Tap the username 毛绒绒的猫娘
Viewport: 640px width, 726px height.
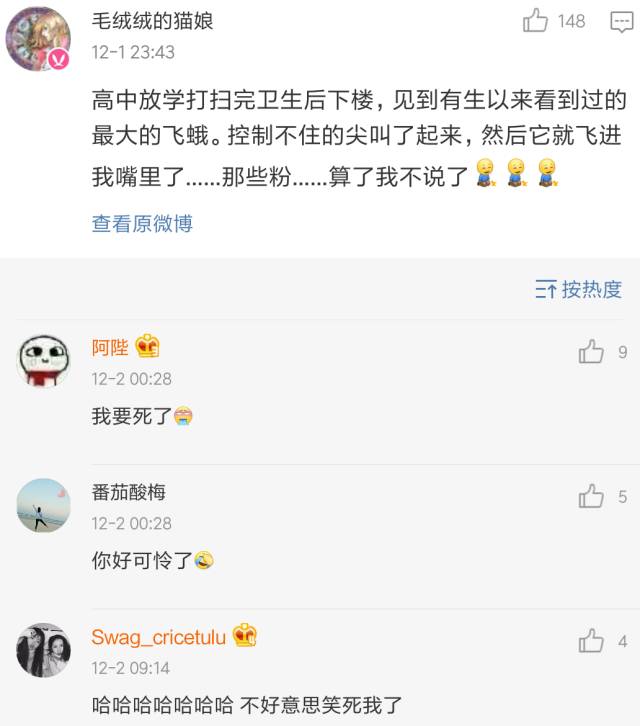(x=153, y=21)
